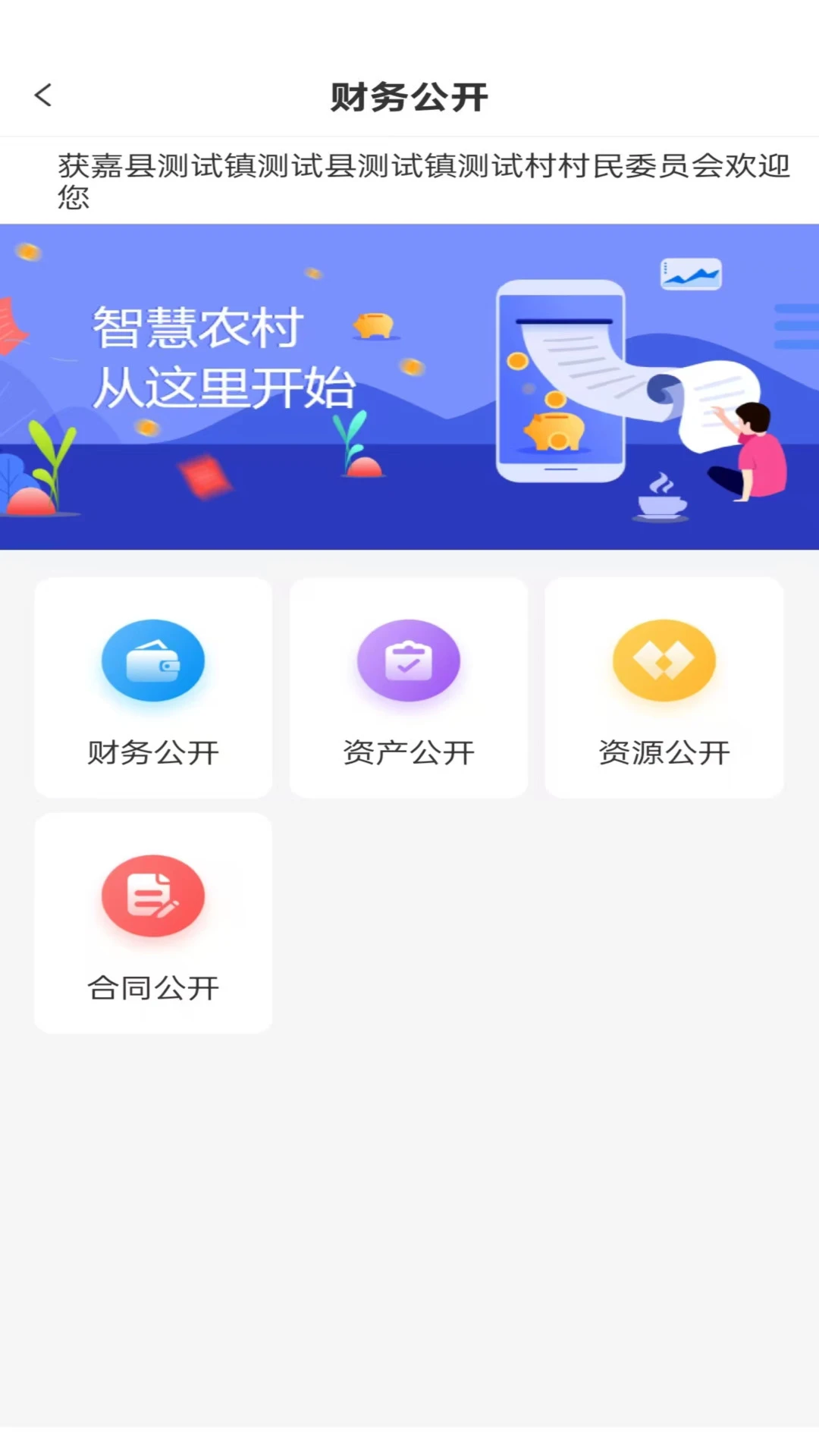Tap the purple clipboard 资产公开 icon
Screen dimensions: 819x1456
(x=408, y=660)
